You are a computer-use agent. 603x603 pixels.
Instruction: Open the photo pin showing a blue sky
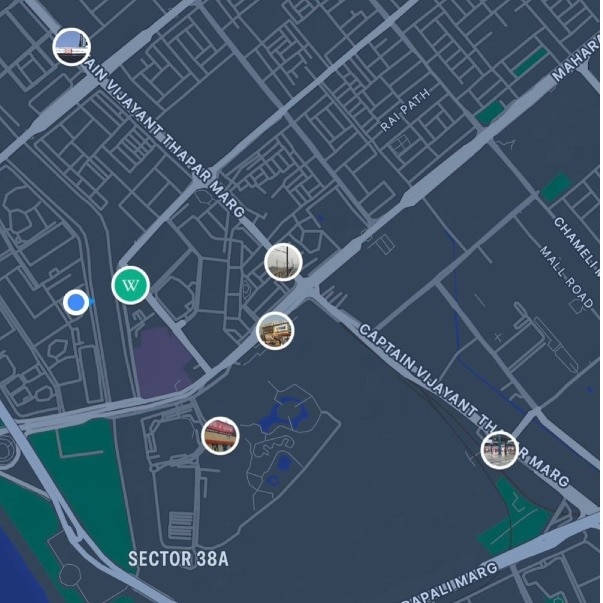pyautogui.click(x=71, y=46)
